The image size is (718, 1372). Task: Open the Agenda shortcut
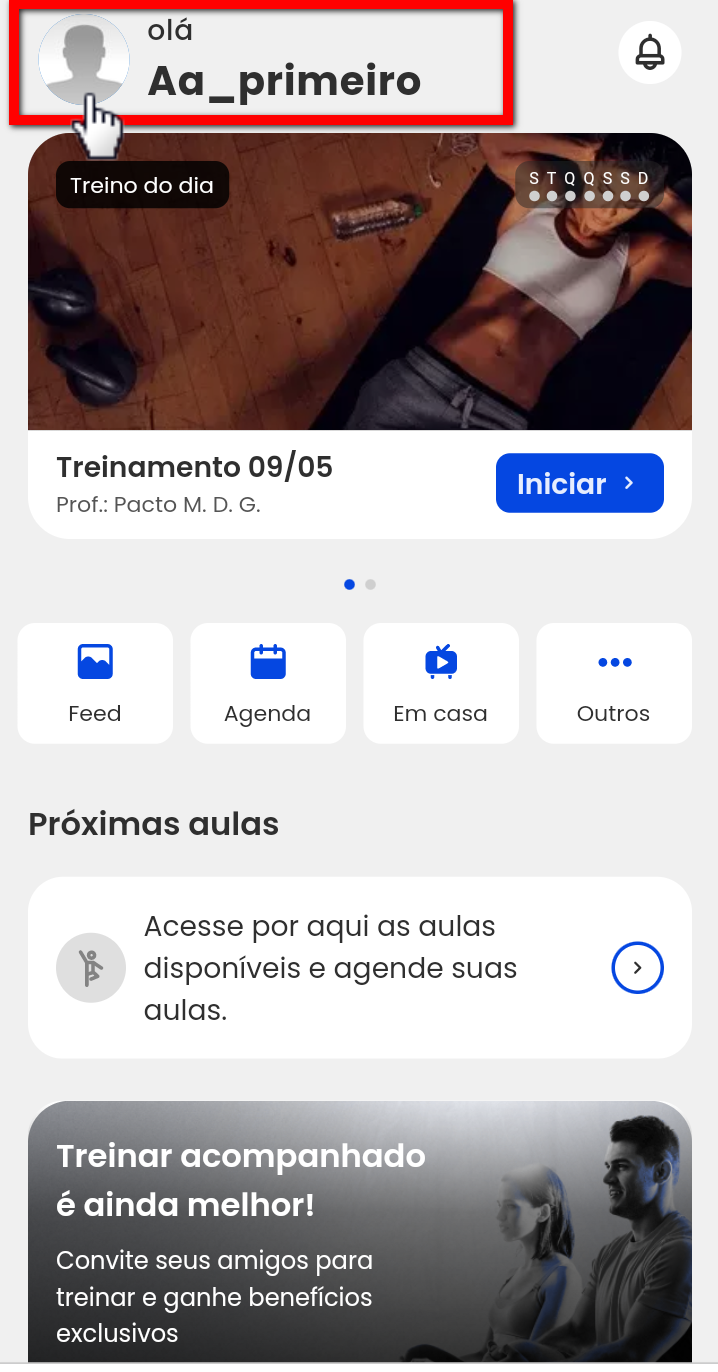pyautogui.click(x=268, y=683)
